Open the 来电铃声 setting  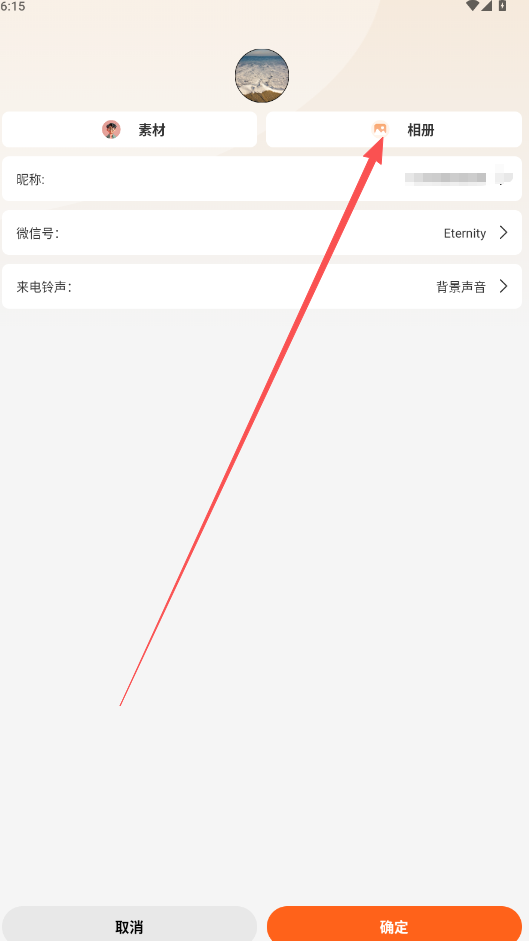click(x=262, y=287)
